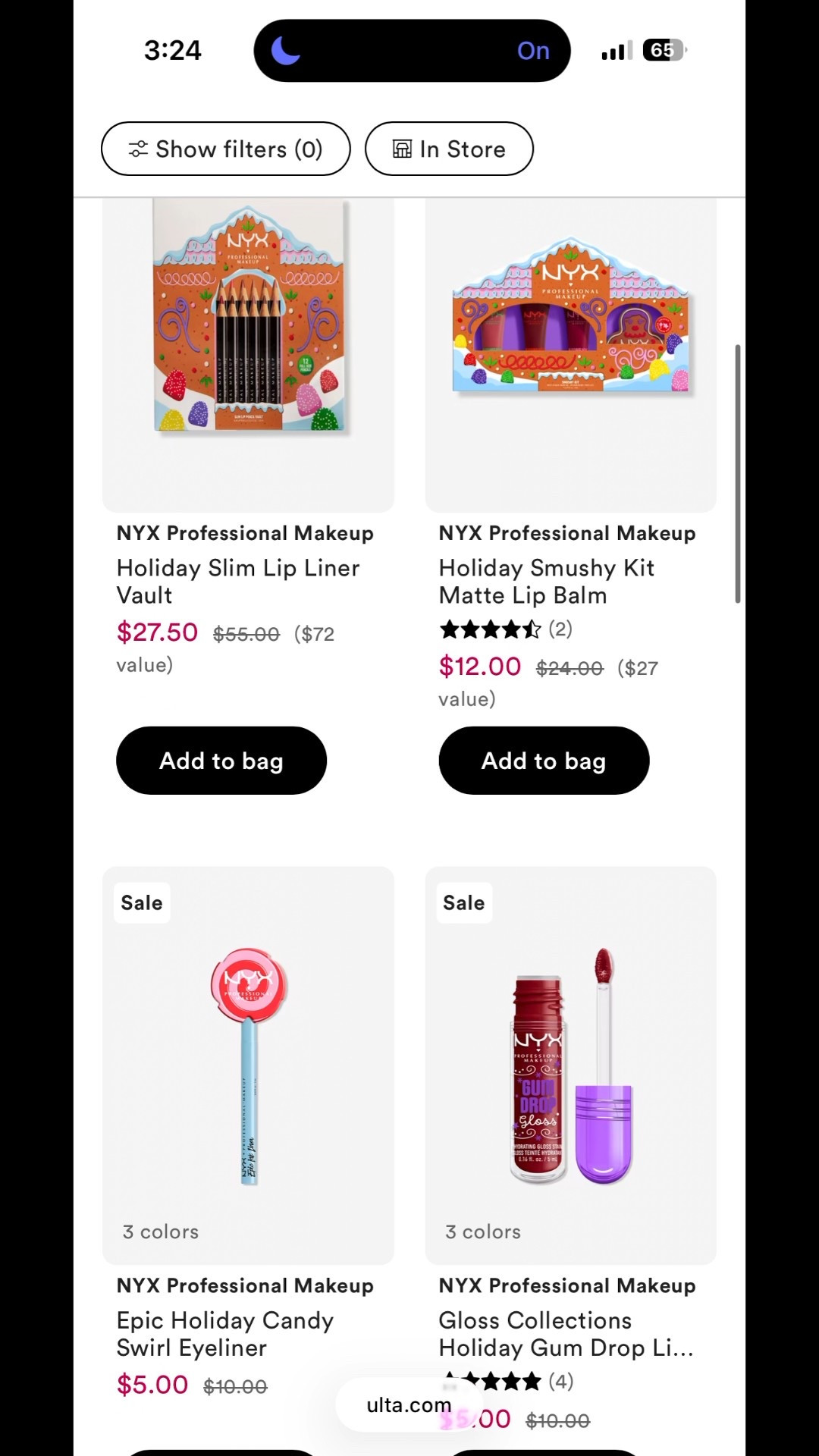Expand the 3 colors options for Gum Drop Gloss
The height and width of the screenshot is (1456, 819).
[x=482, y=1232]
